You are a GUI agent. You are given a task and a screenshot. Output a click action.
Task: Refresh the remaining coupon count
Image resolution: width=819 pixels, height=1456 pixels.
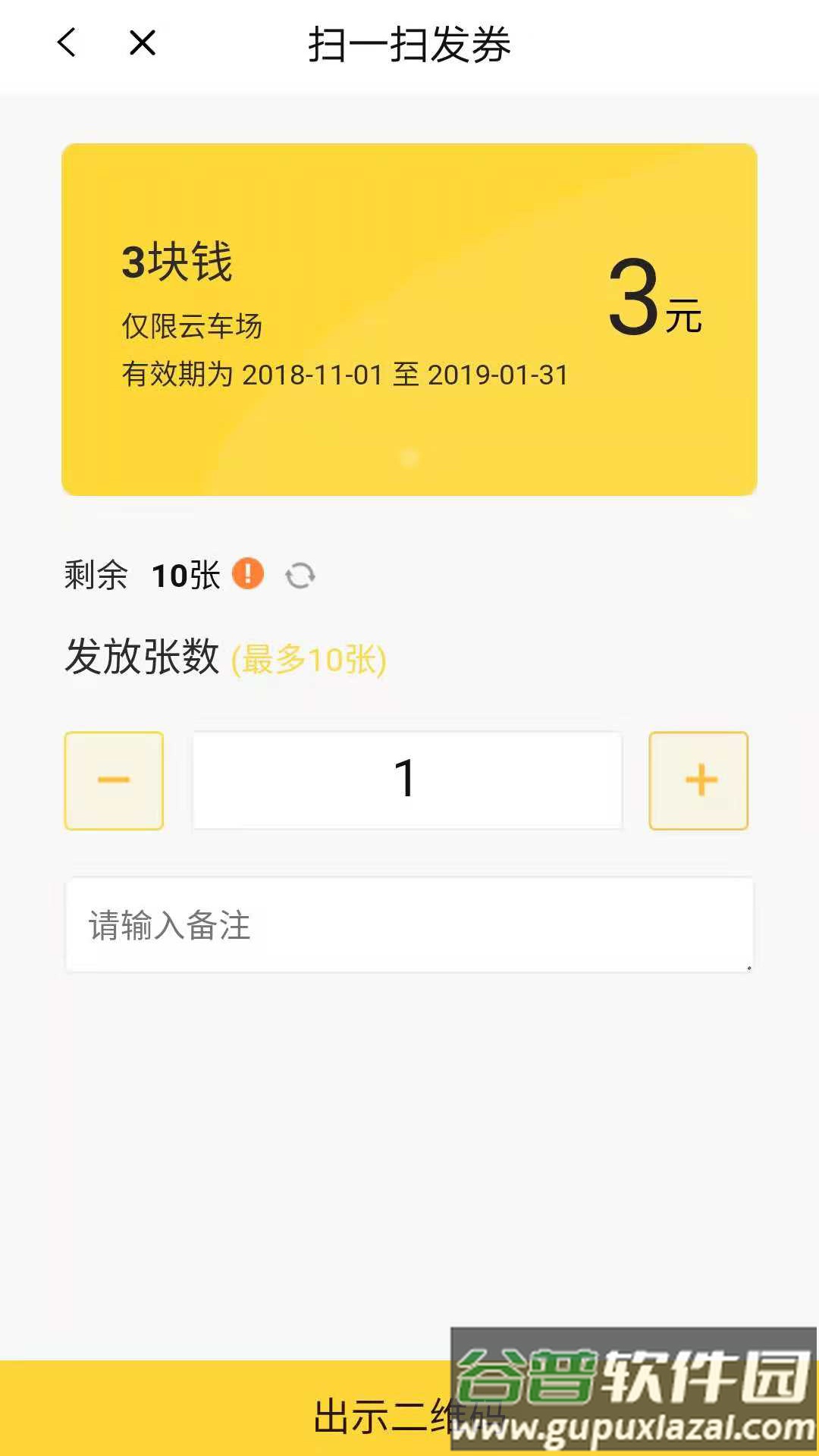(300, 576)
